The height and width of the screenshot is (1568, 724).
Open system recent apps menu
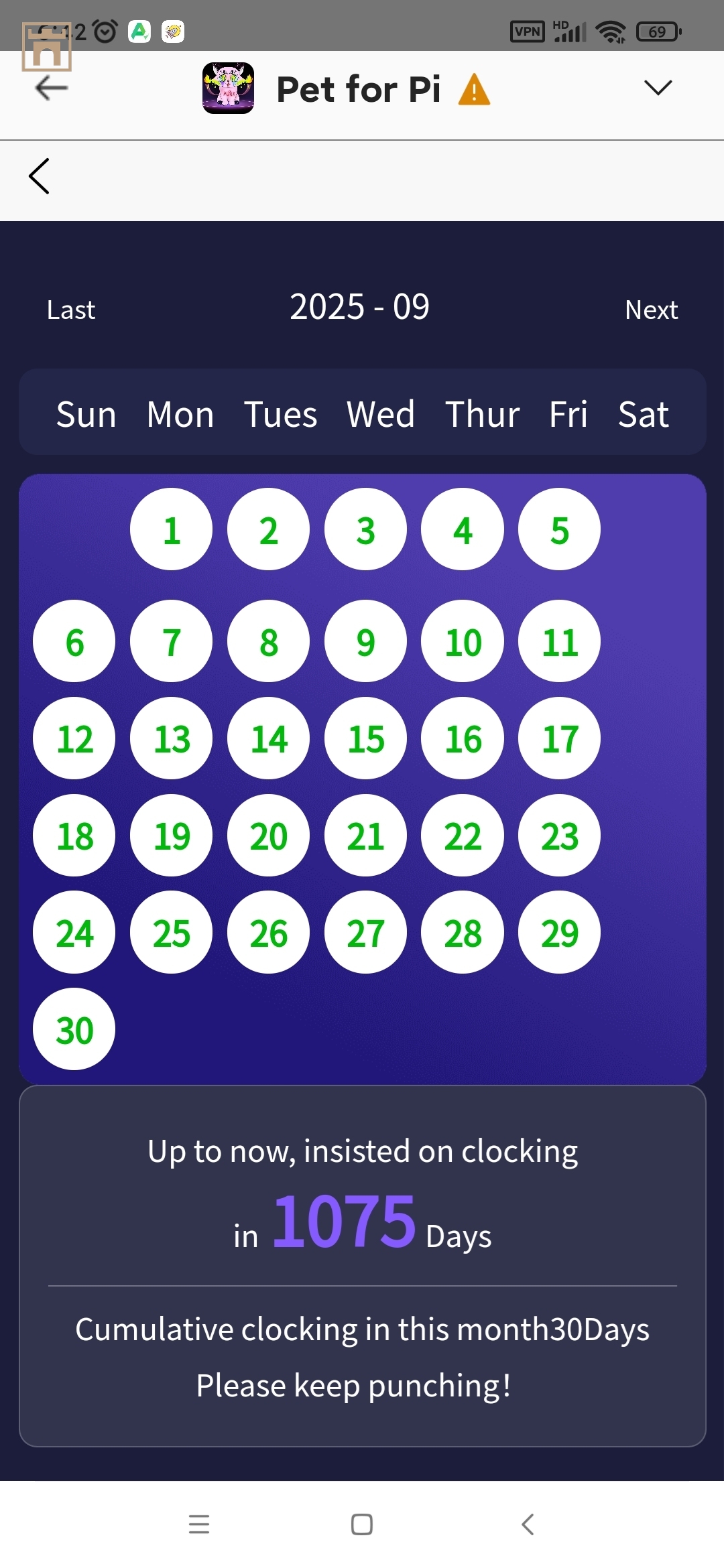tap(199, 1524)
